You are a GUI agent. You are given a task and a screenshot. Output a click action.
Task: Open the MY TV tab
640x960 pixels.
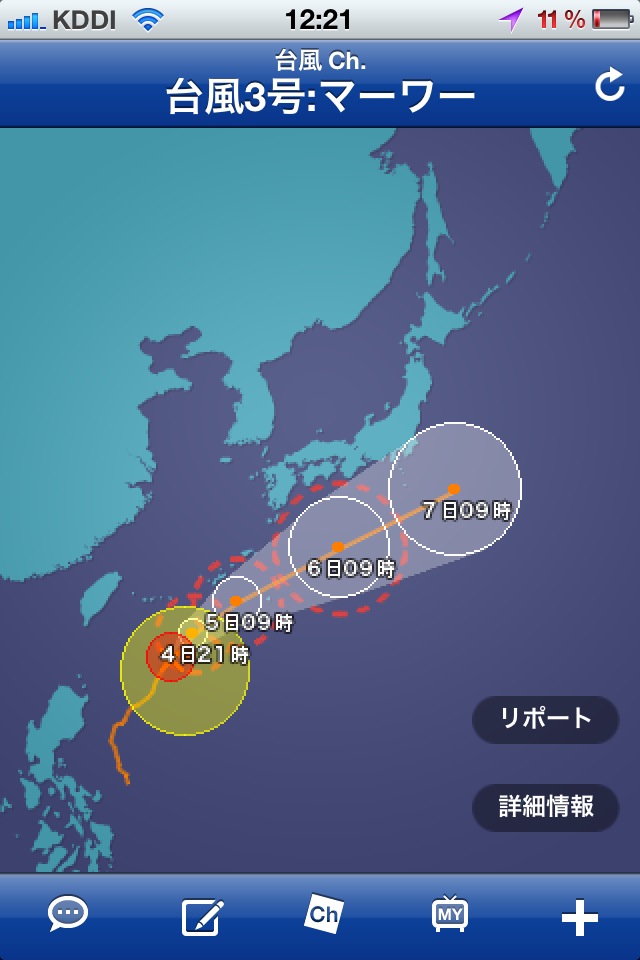[x=449, y=913]
